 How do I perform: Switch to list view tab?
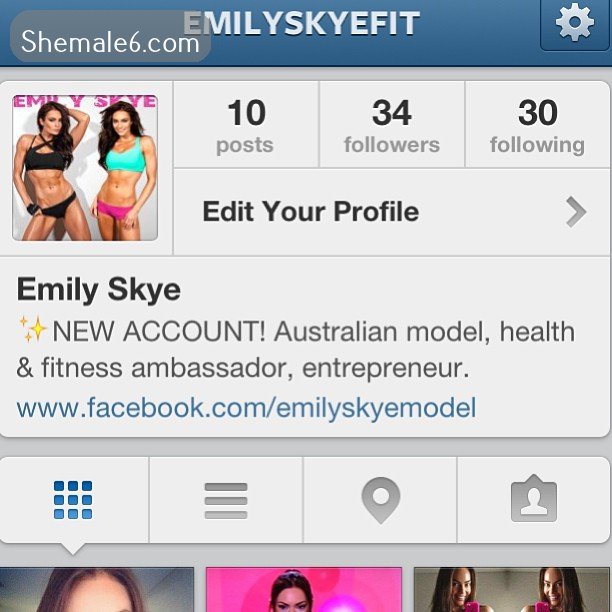(225, 500)
